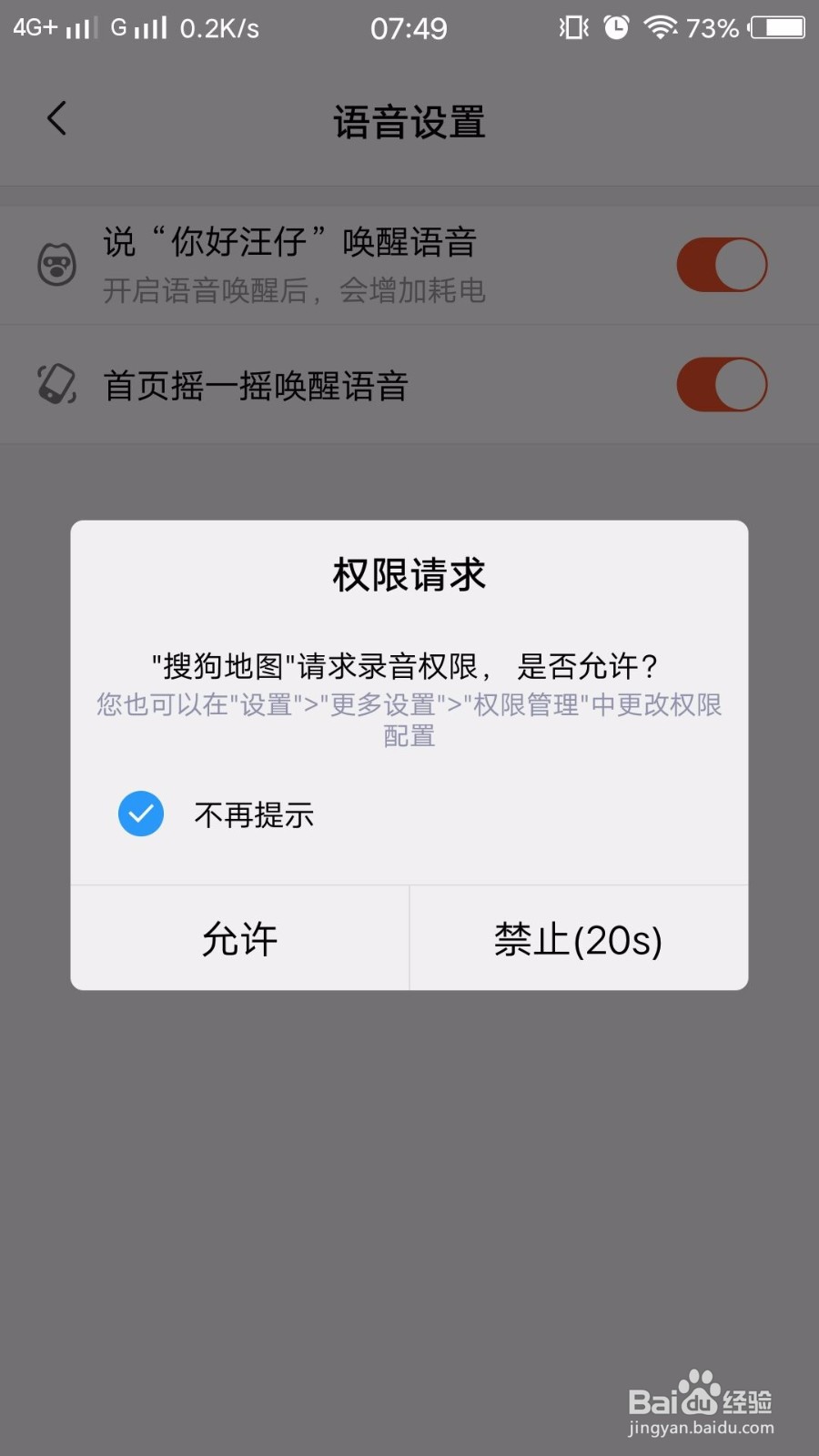Click the 语音设置 page title
This screenshot has width=819, height=1456.
coord(409,123)
